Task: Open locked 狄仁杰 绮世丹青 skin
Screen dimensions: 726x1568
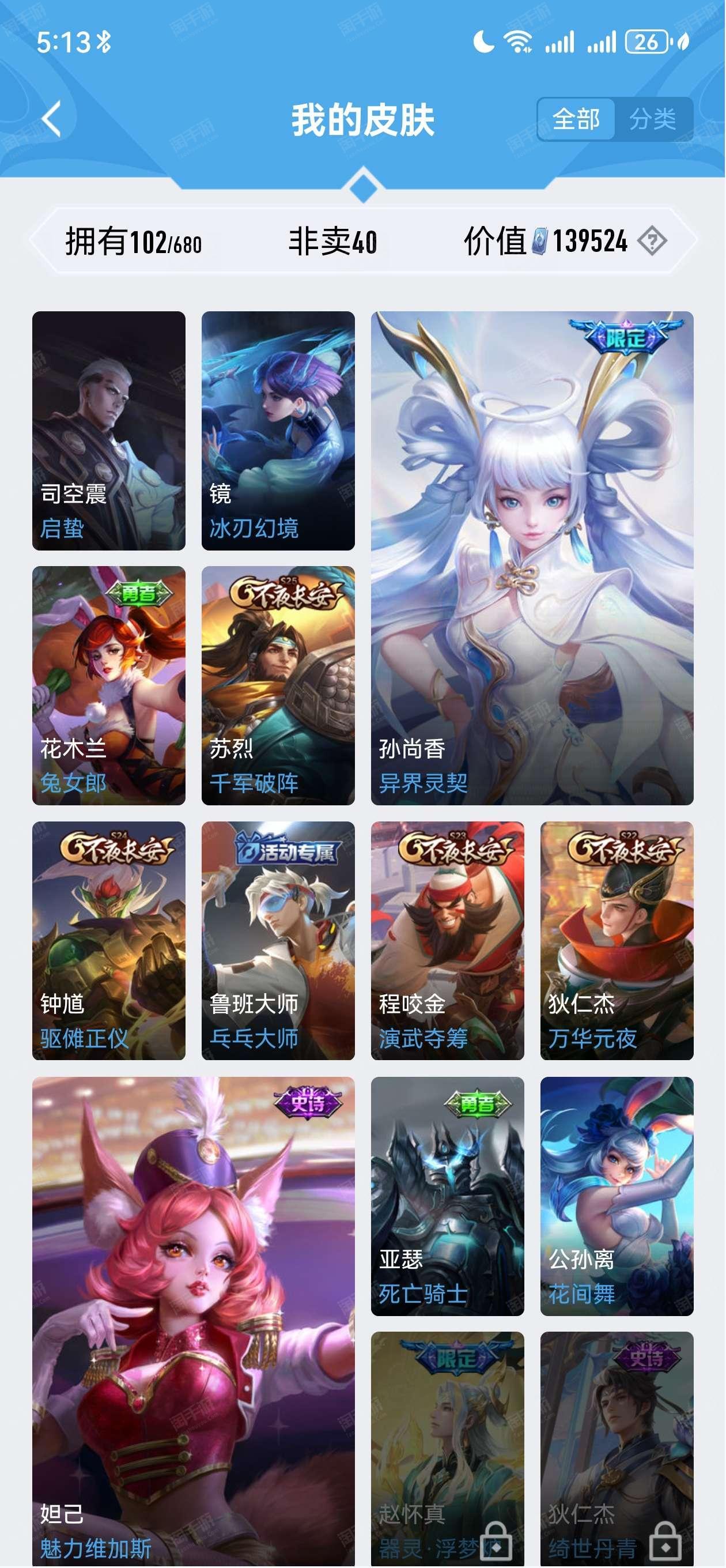Action: click(x=617, y=1449)
